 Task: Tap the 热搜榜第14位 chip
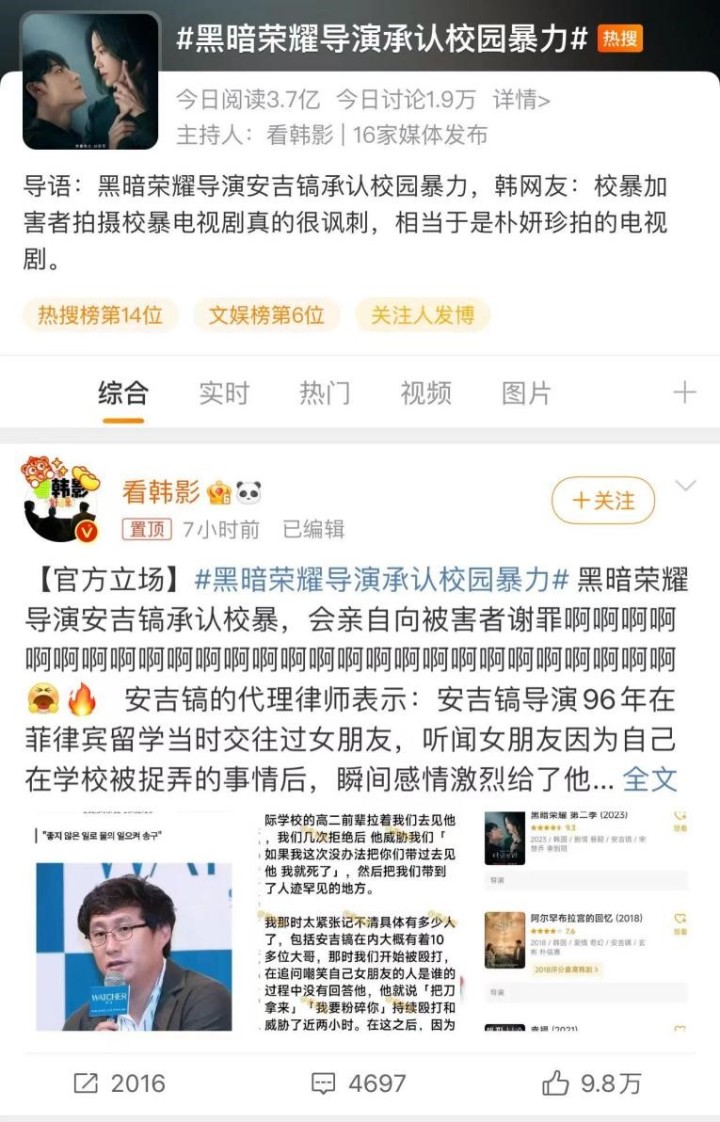click(100, 315)
